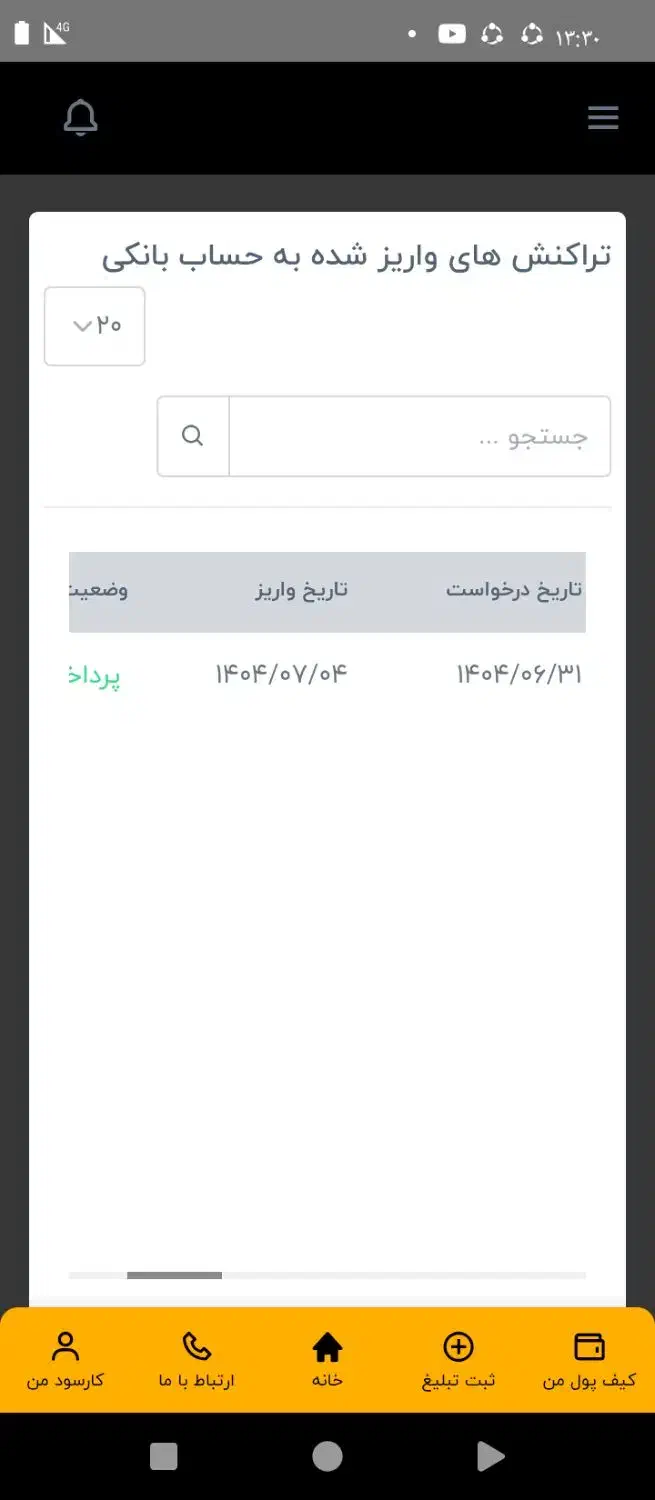
Task: Tap the system home circle button
Action: click(x=327, y=1456)
